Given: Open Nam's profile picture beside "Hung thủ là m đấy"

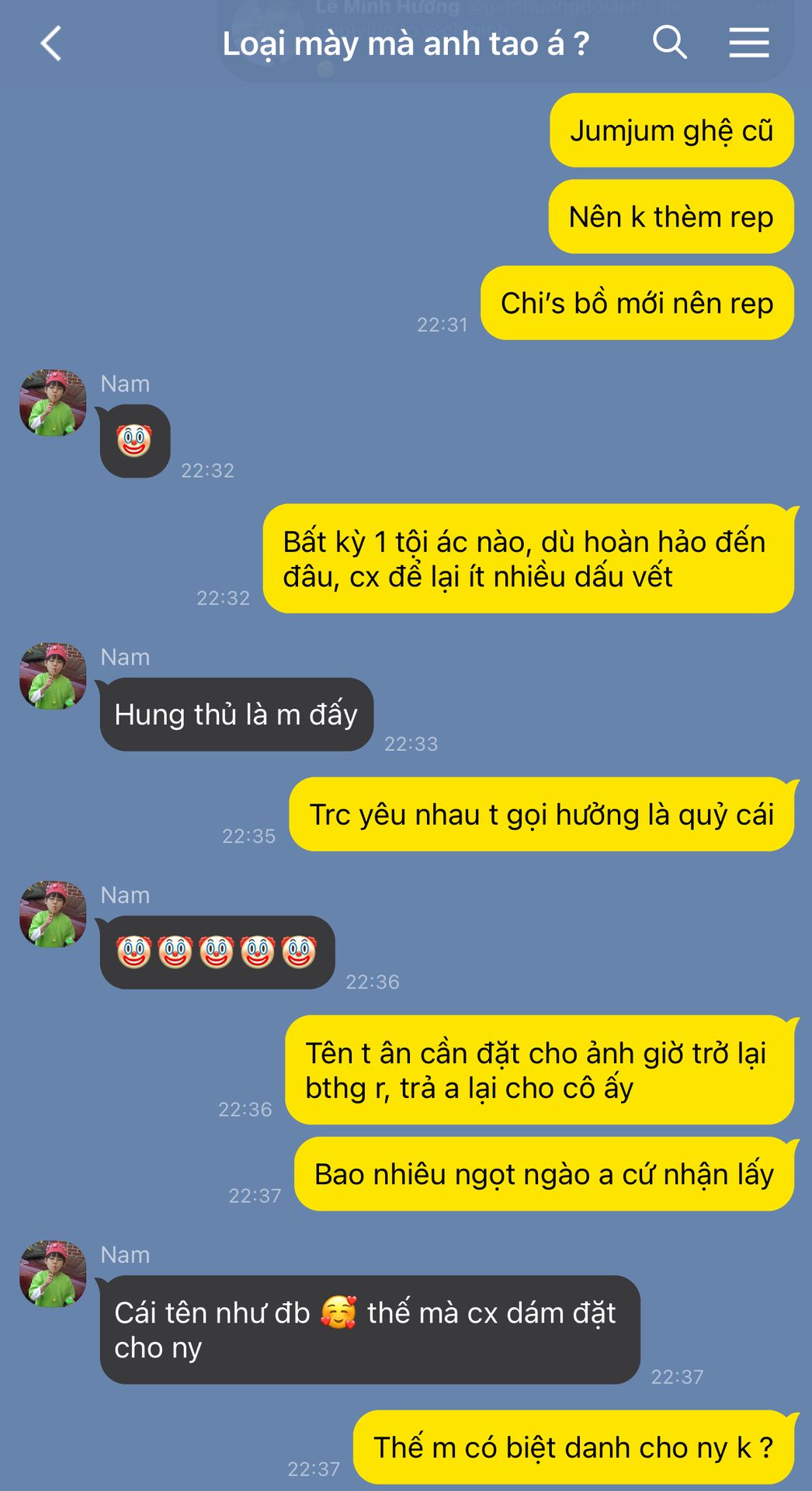Looking at the screenshot, I should (53, 676).
